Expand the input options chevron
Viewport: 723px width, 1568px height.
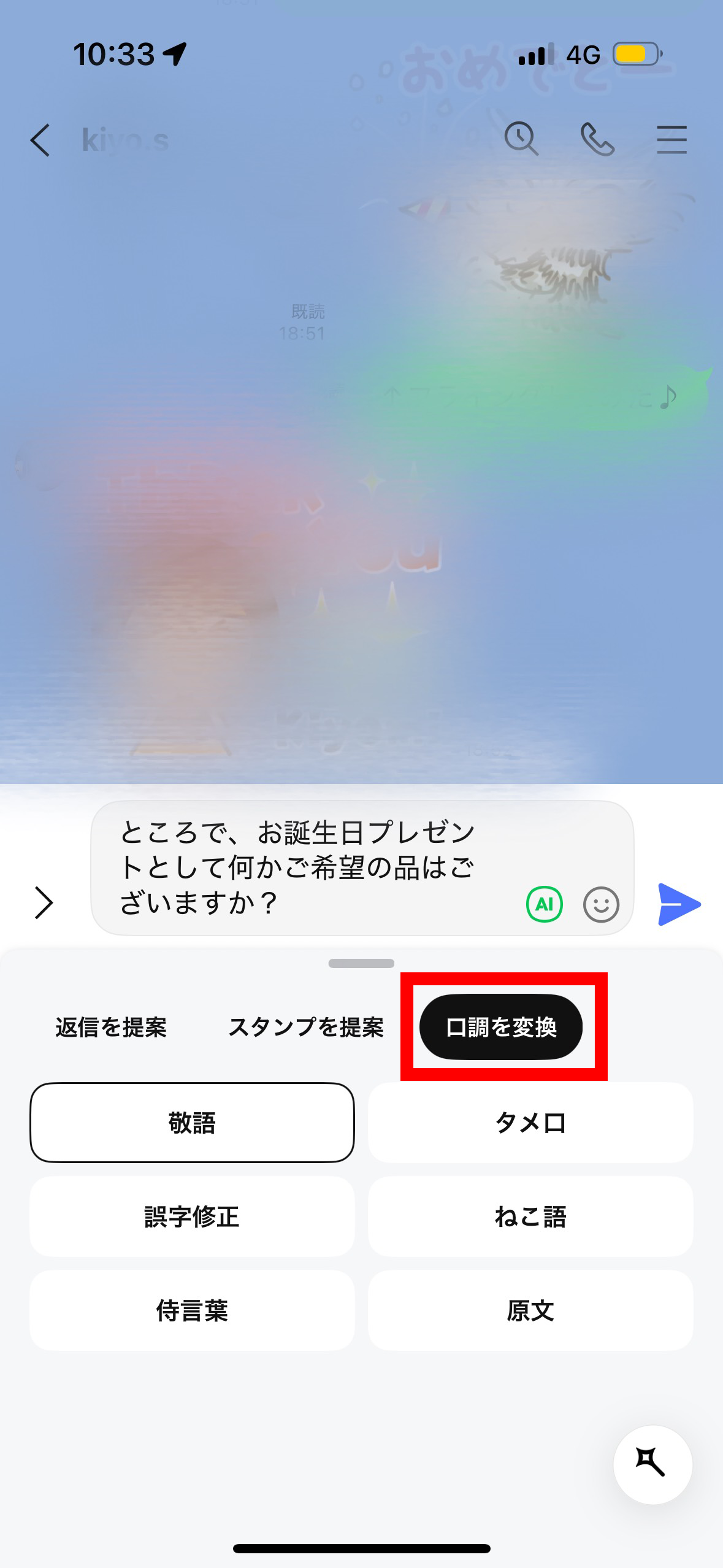44,903
